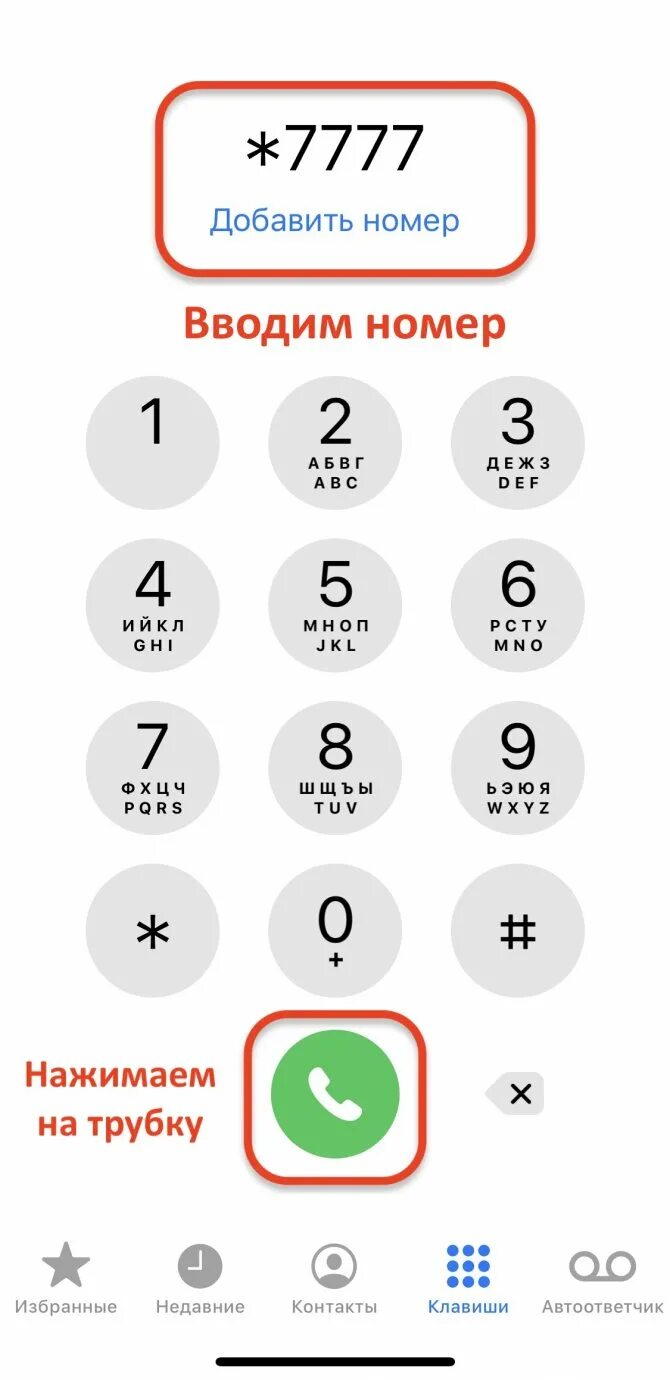Enter digit 0 on the keypad
Image resolution: width=670 pixels, height=1380 pixels.
point(335,931)
